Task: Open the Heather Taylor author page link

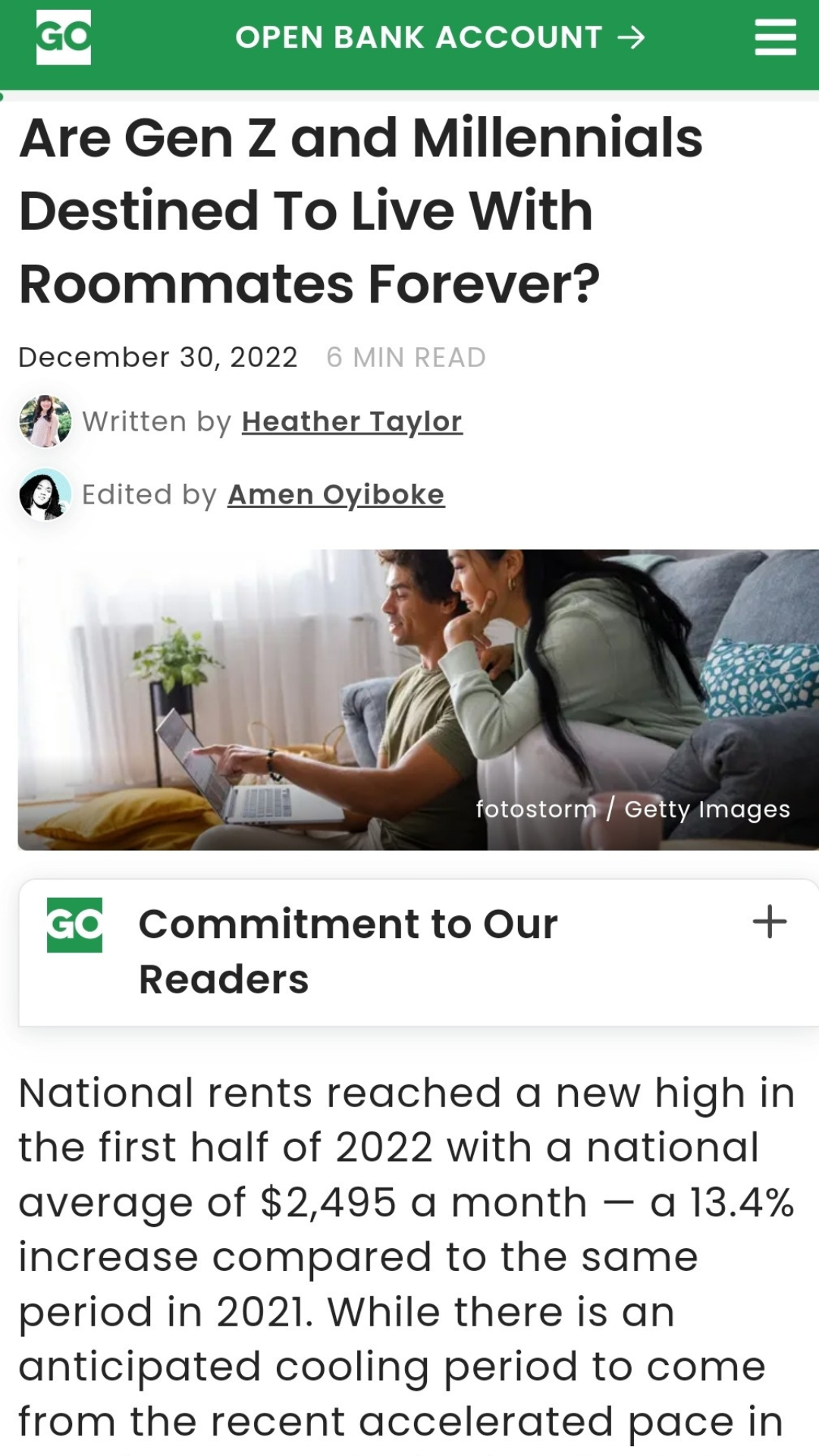Action: click(x=352, y=422)
